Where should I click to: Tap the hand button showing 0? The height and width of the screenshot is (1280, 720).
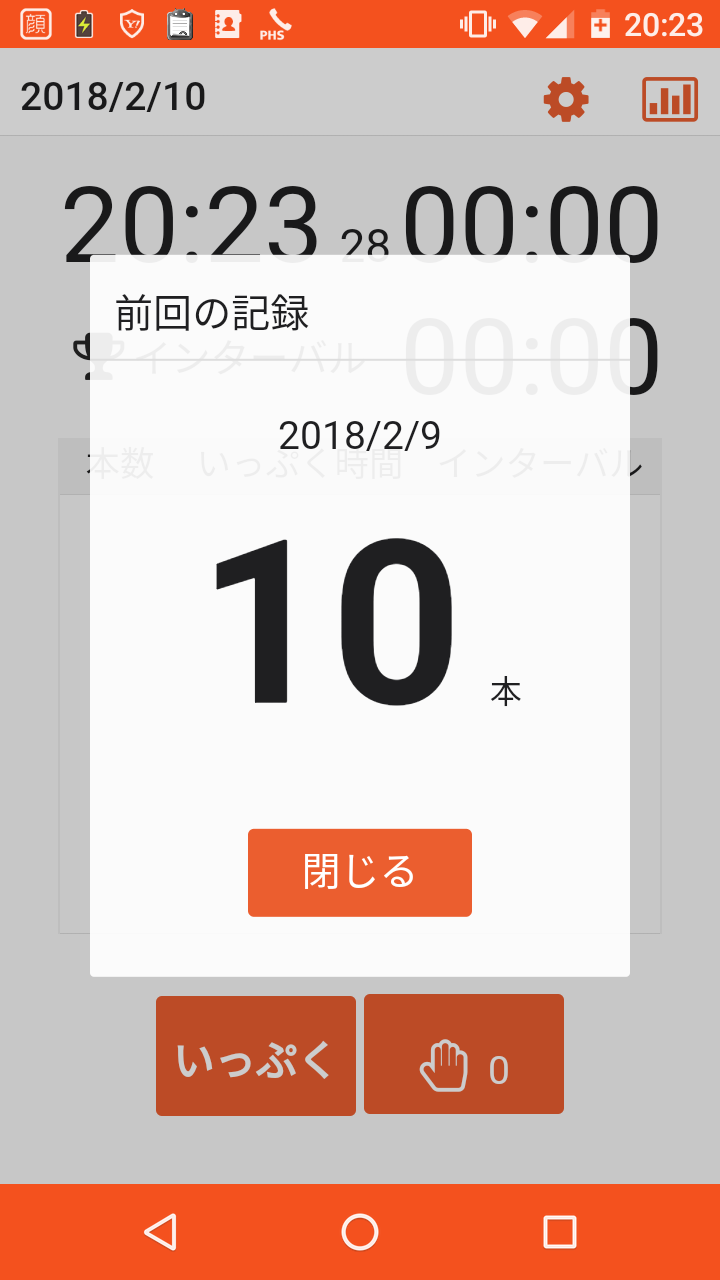pos(464,1054)
